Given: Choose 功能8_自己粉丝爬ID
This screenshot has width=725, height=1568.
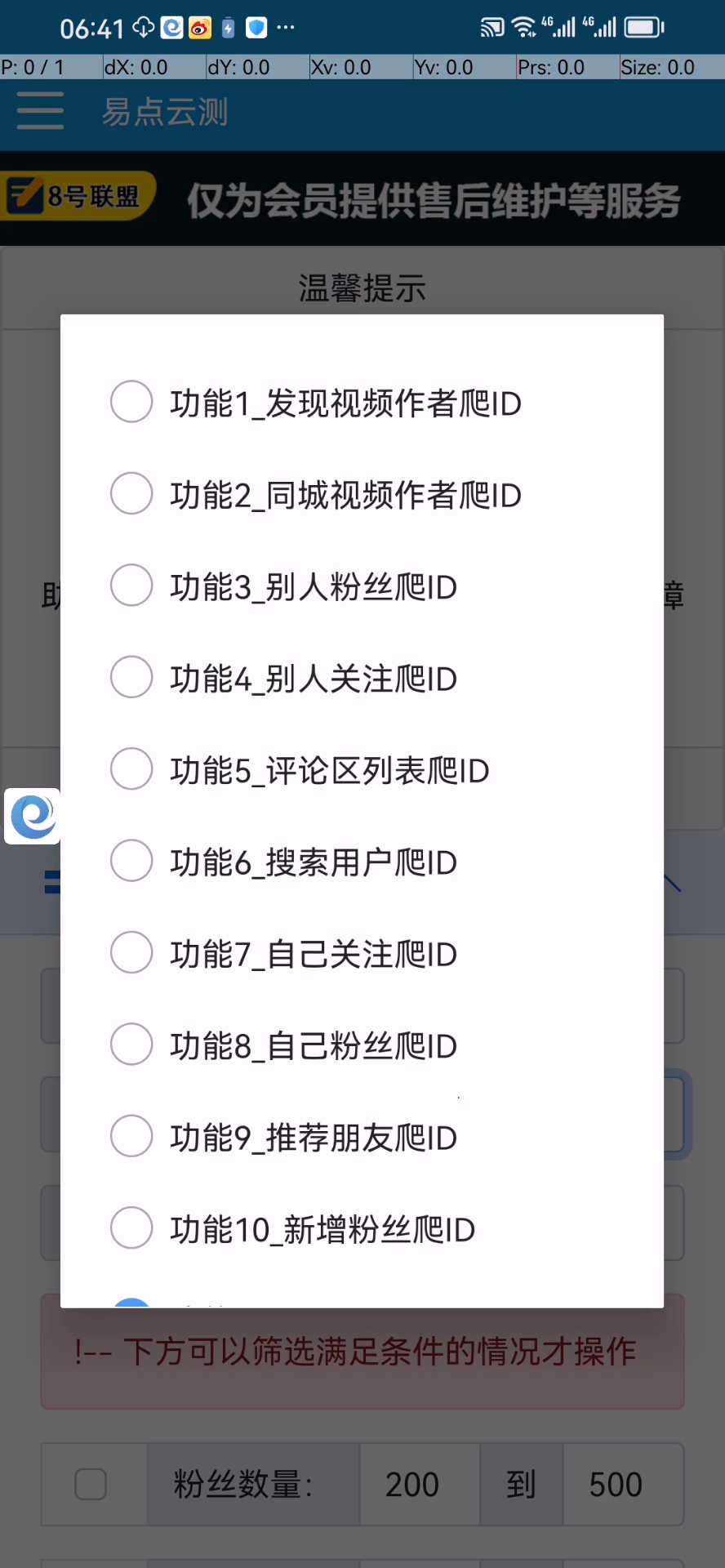Looking at the screenshot, I should pos(131,1045).
